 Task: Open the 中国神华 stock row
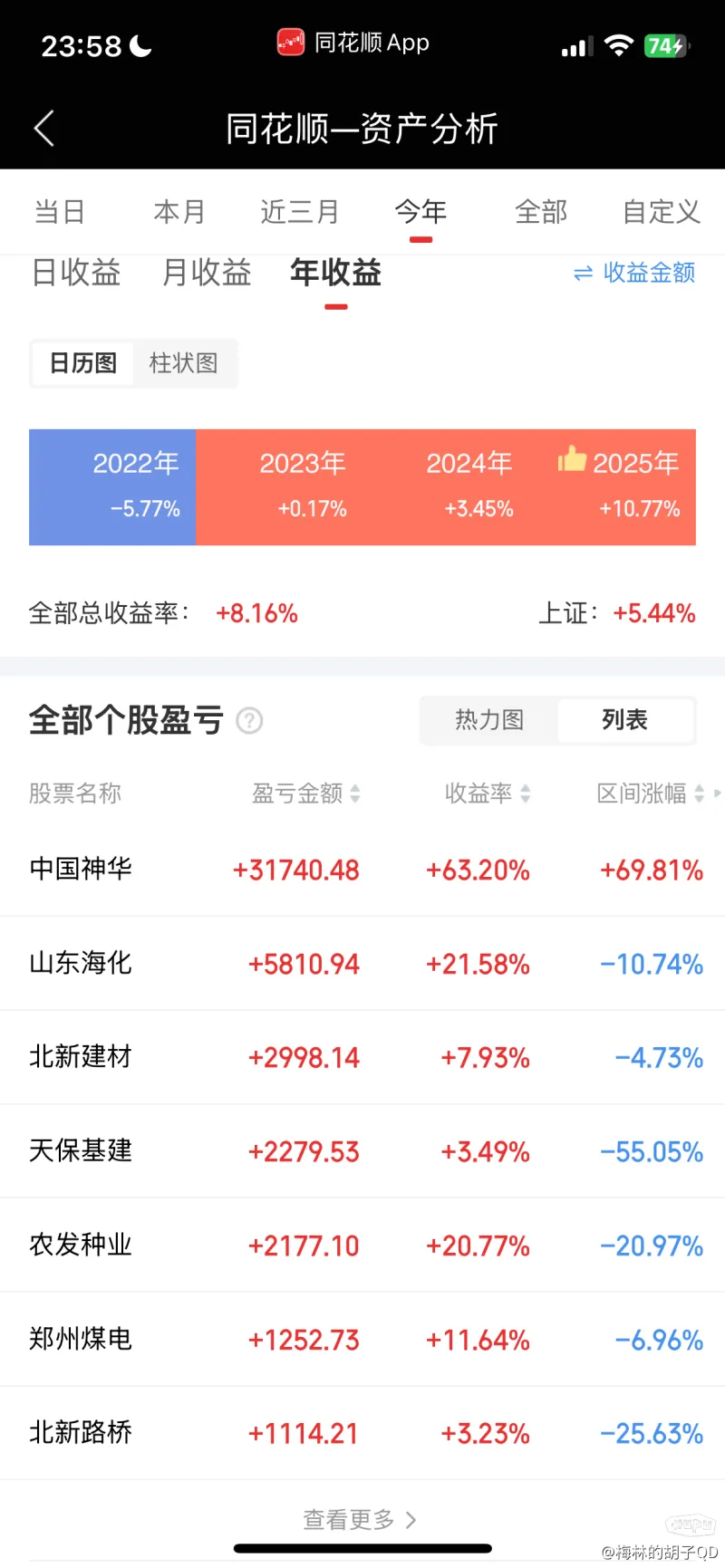[362, 870]
